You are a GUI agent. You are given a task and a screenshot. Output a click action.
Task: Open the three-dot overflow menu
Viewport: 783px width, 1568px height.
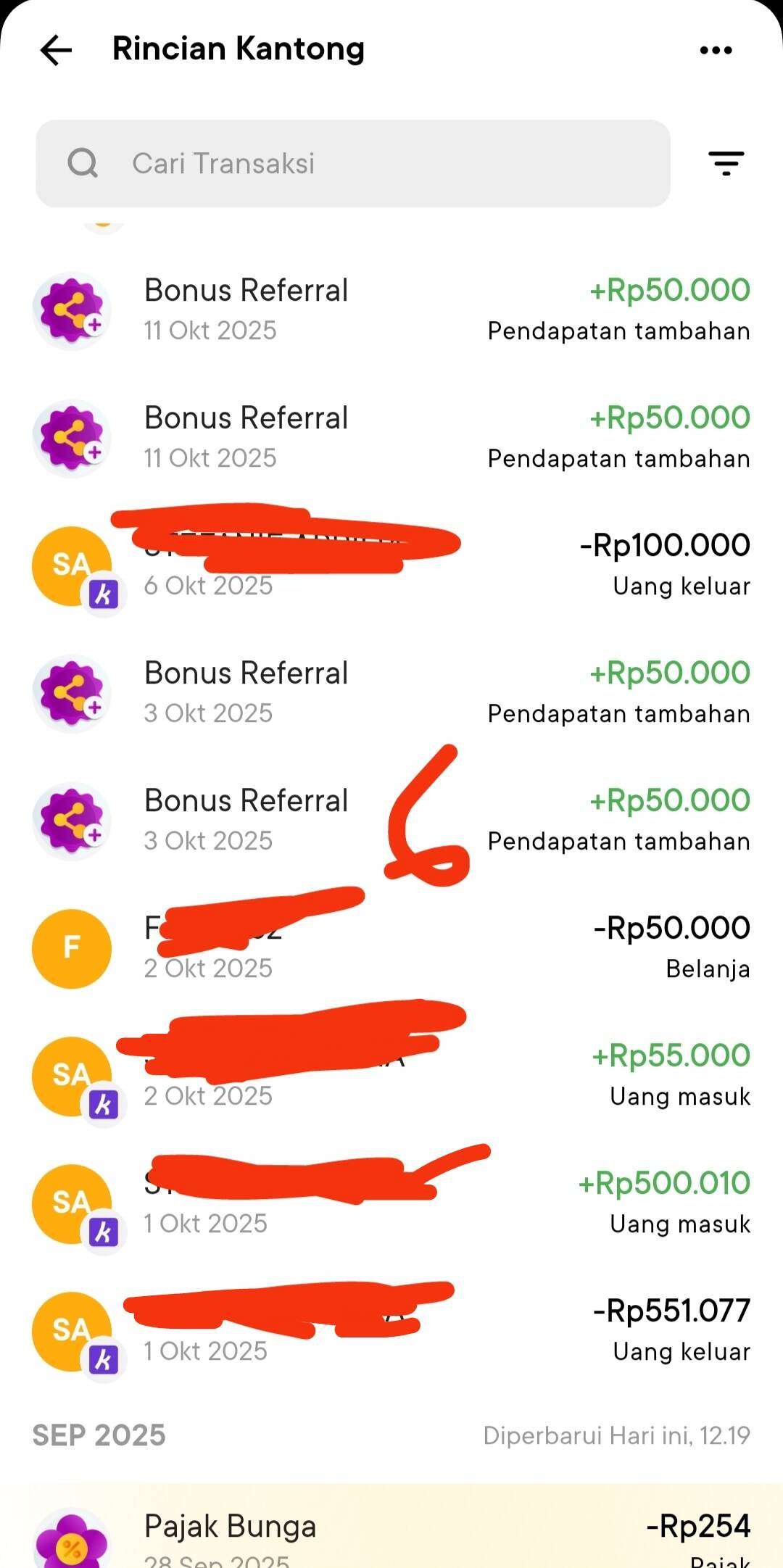pos(716,50)
